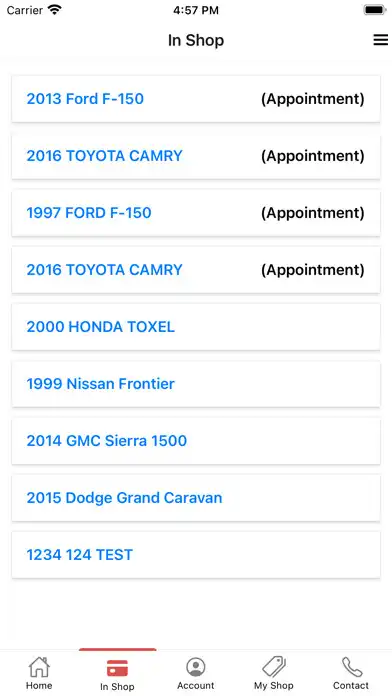Image resolution: width=392 pixels, height=696 pixels.
Task: Go to the Home tab
Action: click(x=39, y=673)
